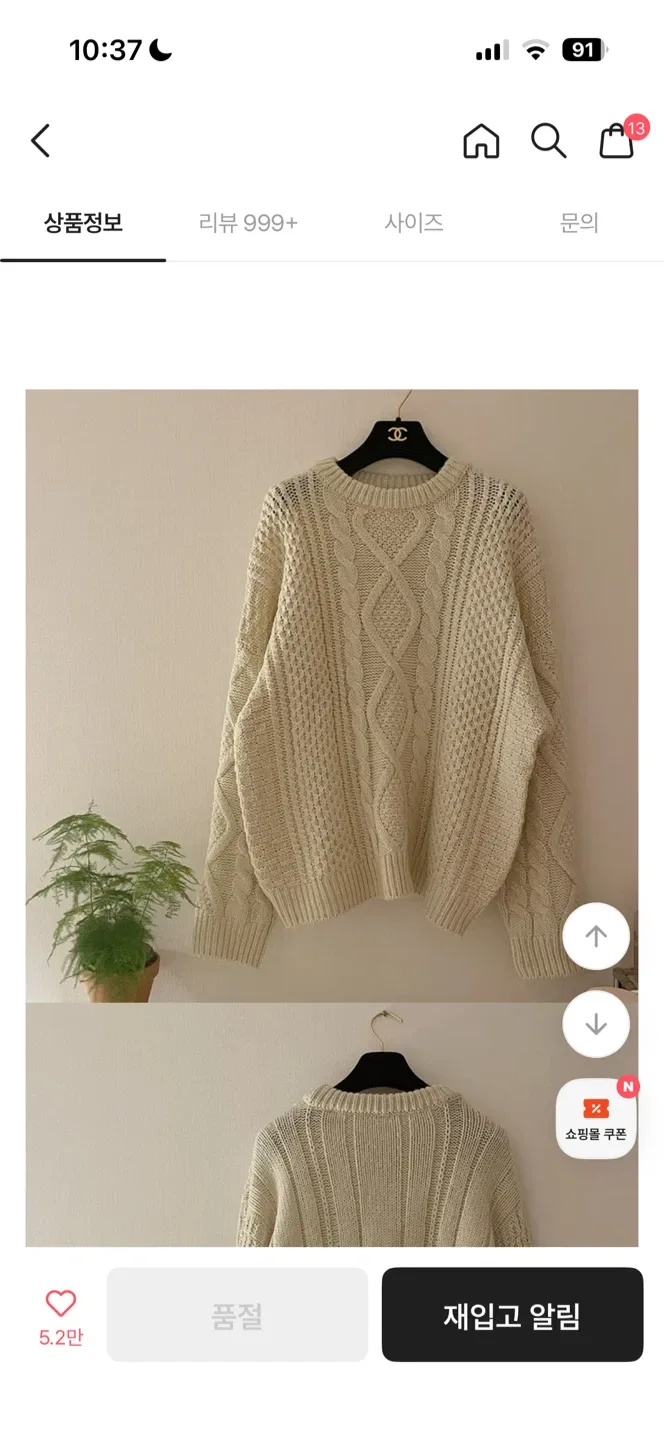Go back to the previous page

click(x=40, y=141)
